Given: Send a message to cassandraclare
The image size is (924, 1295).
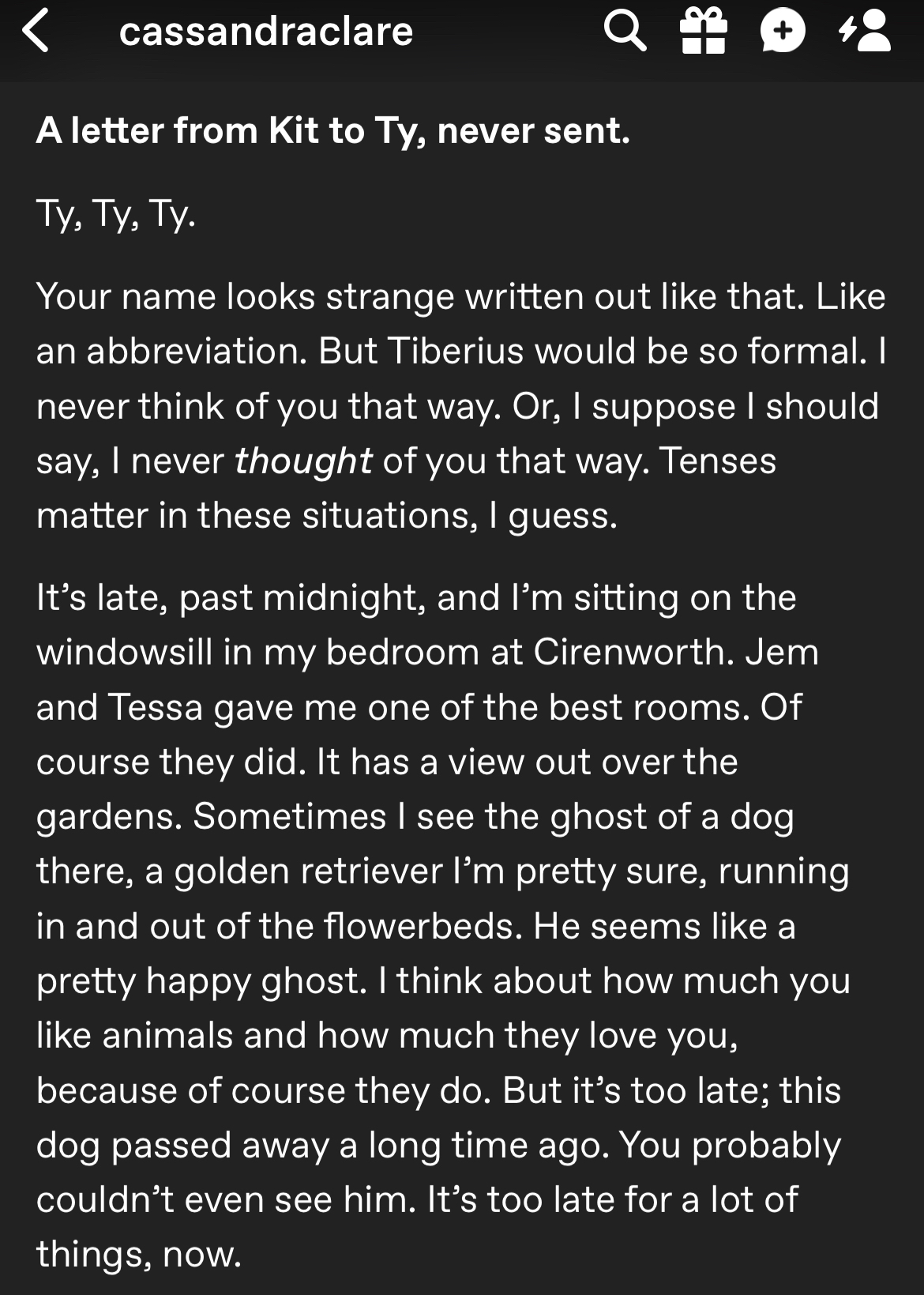Looking at the screenshot, I should (x=782, y=32).
